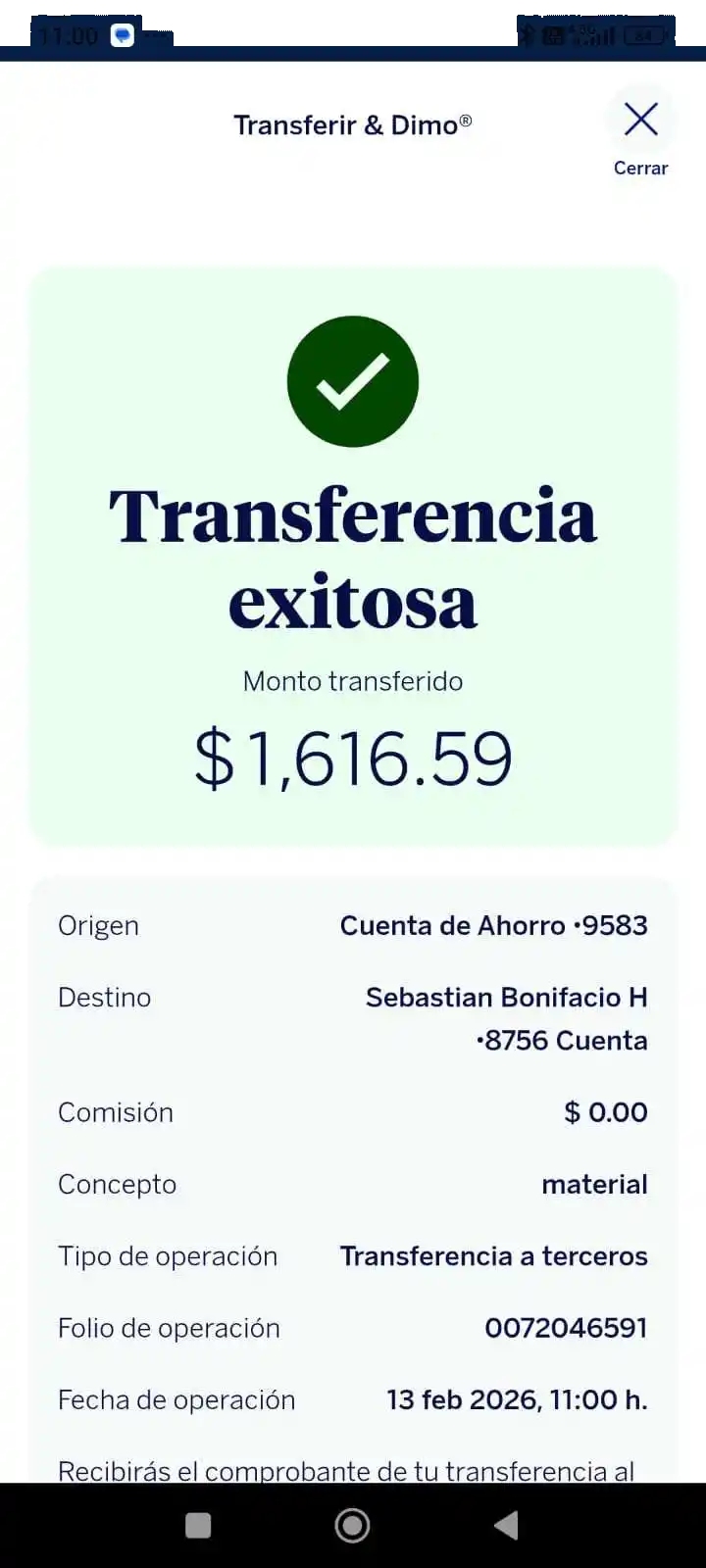
Task: Go back using the system back button
Action: pyautogui.click(x=506, y=1525)
